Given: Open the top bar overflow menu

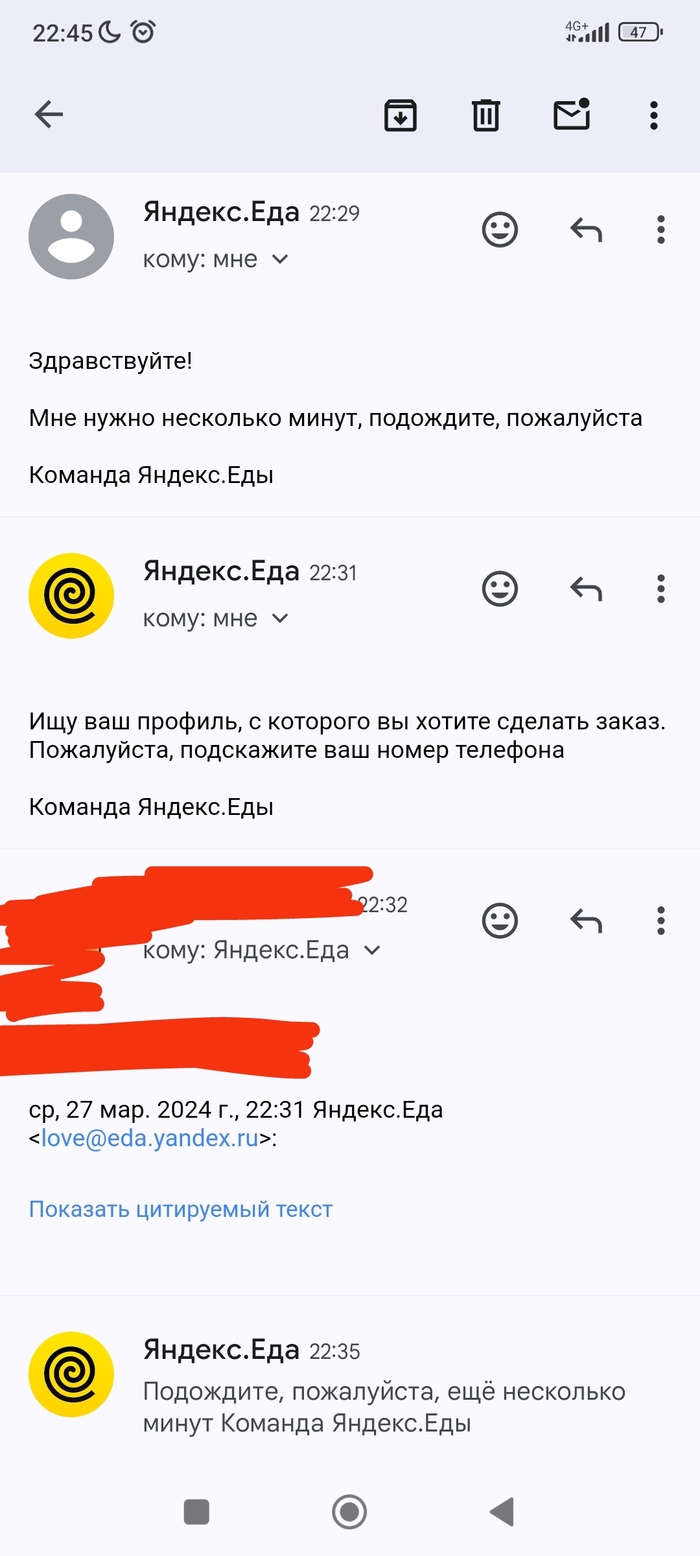Looking at the screenshot, I should click(x=653, y=115).
